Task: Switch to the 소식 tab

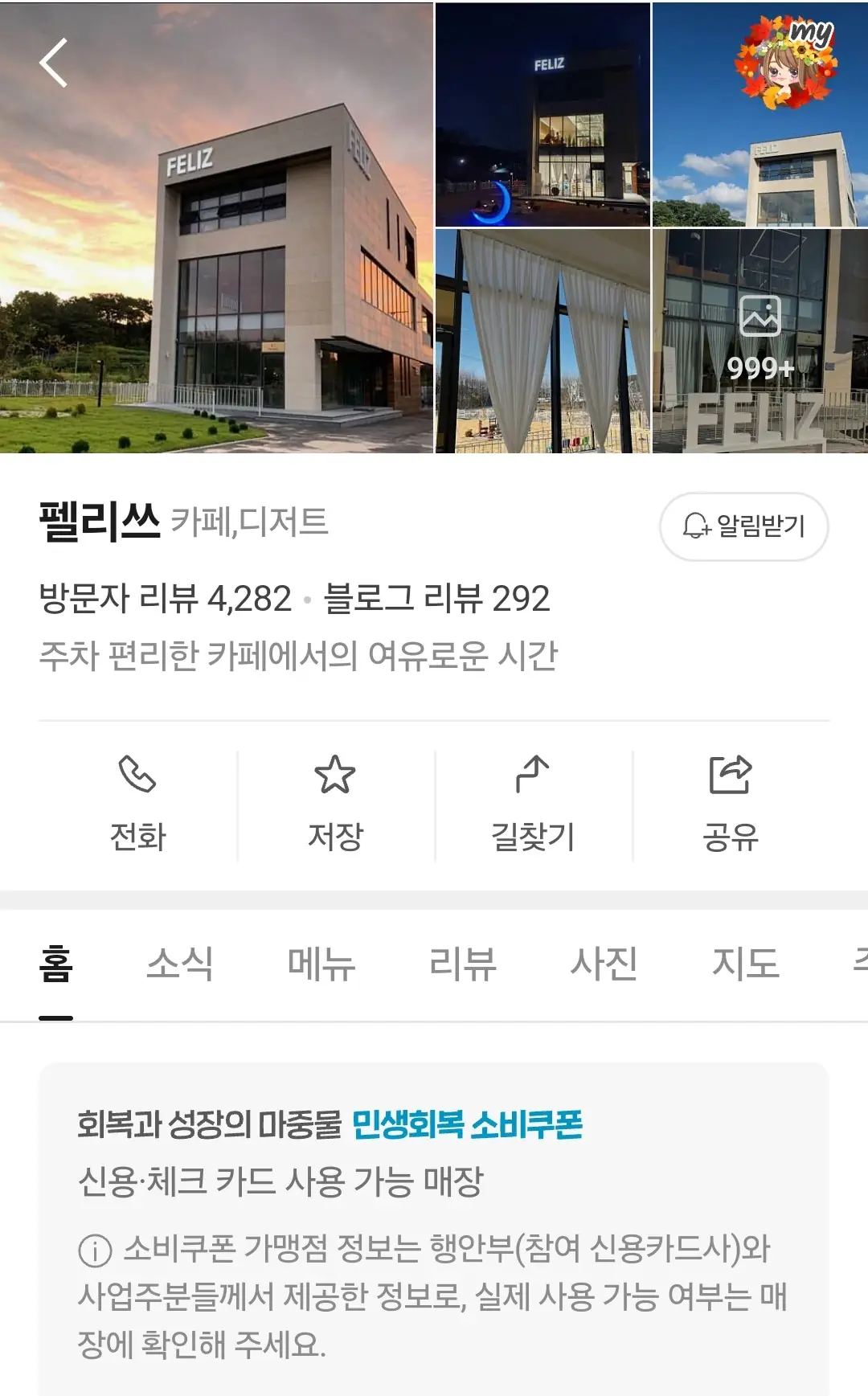Action: (x=180, y=964)
